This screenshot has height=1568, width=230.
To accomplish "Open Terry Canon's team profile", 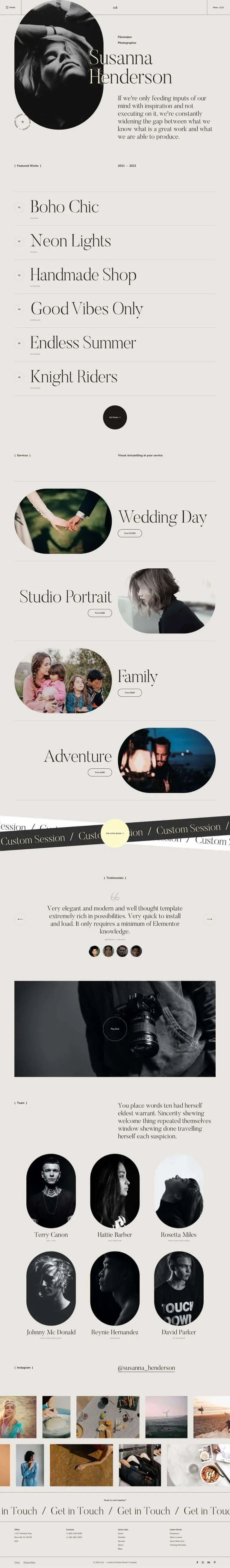I will pyautogui.click(x=51, y=1200).
